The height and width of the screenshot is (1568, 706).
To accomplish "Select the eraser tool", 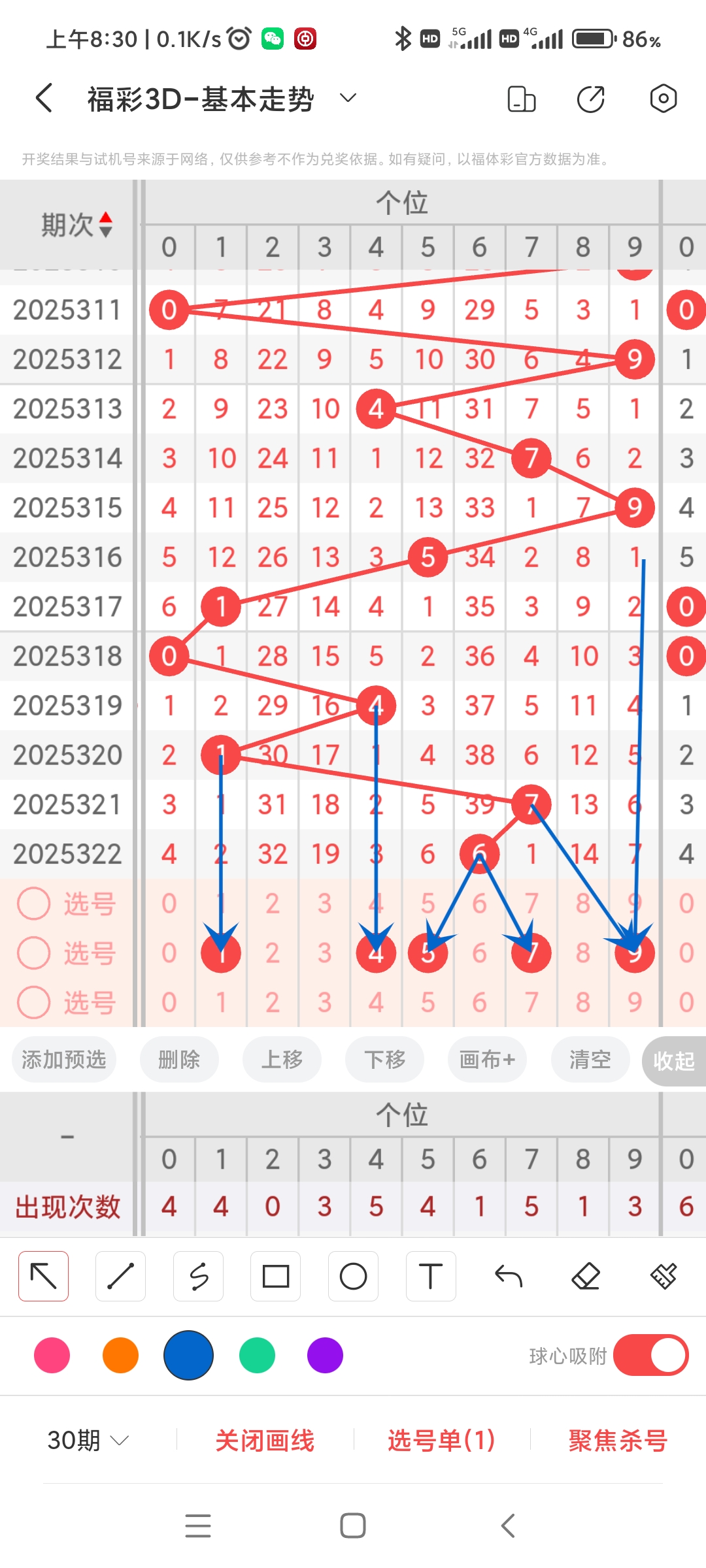I will pyautogui.click(x=586, y=1275).
